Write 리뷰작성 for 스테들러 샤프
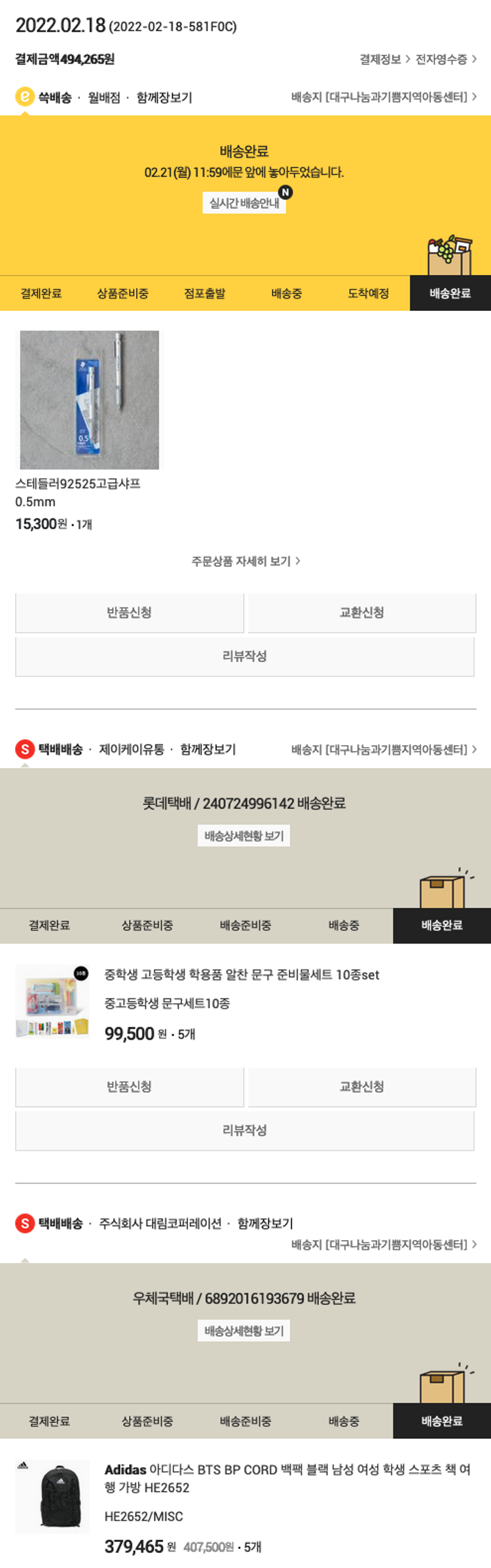The width and height of the screenshot is (491, 1568). [x=245, y=656]
